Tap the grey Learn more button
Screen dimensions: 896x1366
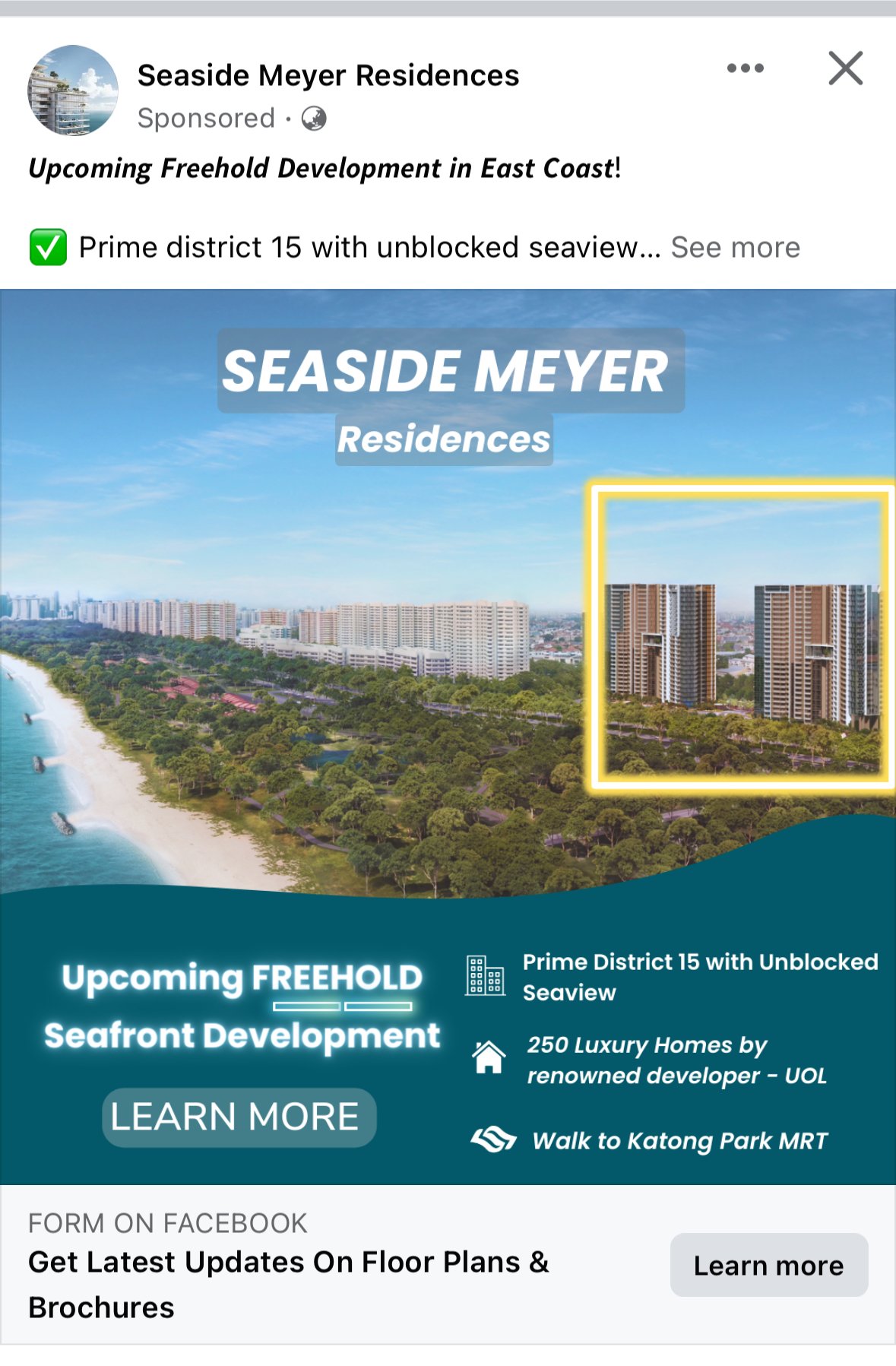point(768,1265)
